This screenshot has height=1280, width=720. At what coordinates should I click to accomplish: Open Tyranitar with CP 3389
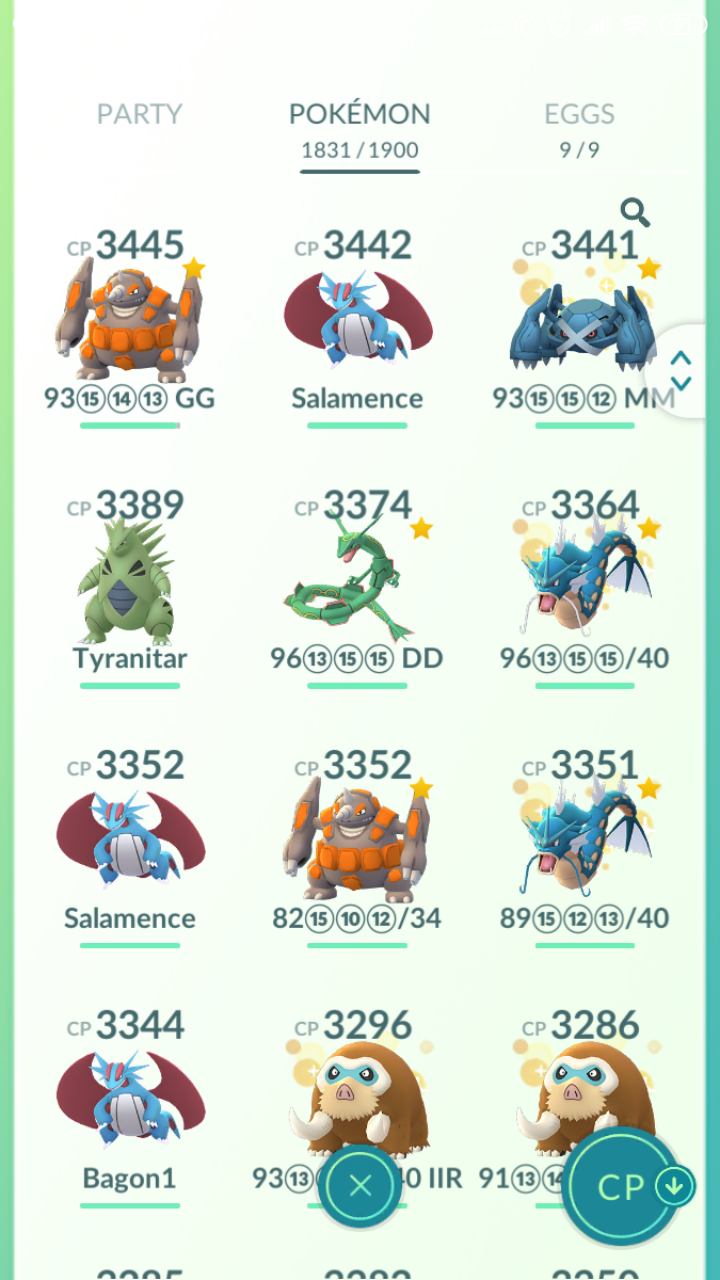coord(130,587)
